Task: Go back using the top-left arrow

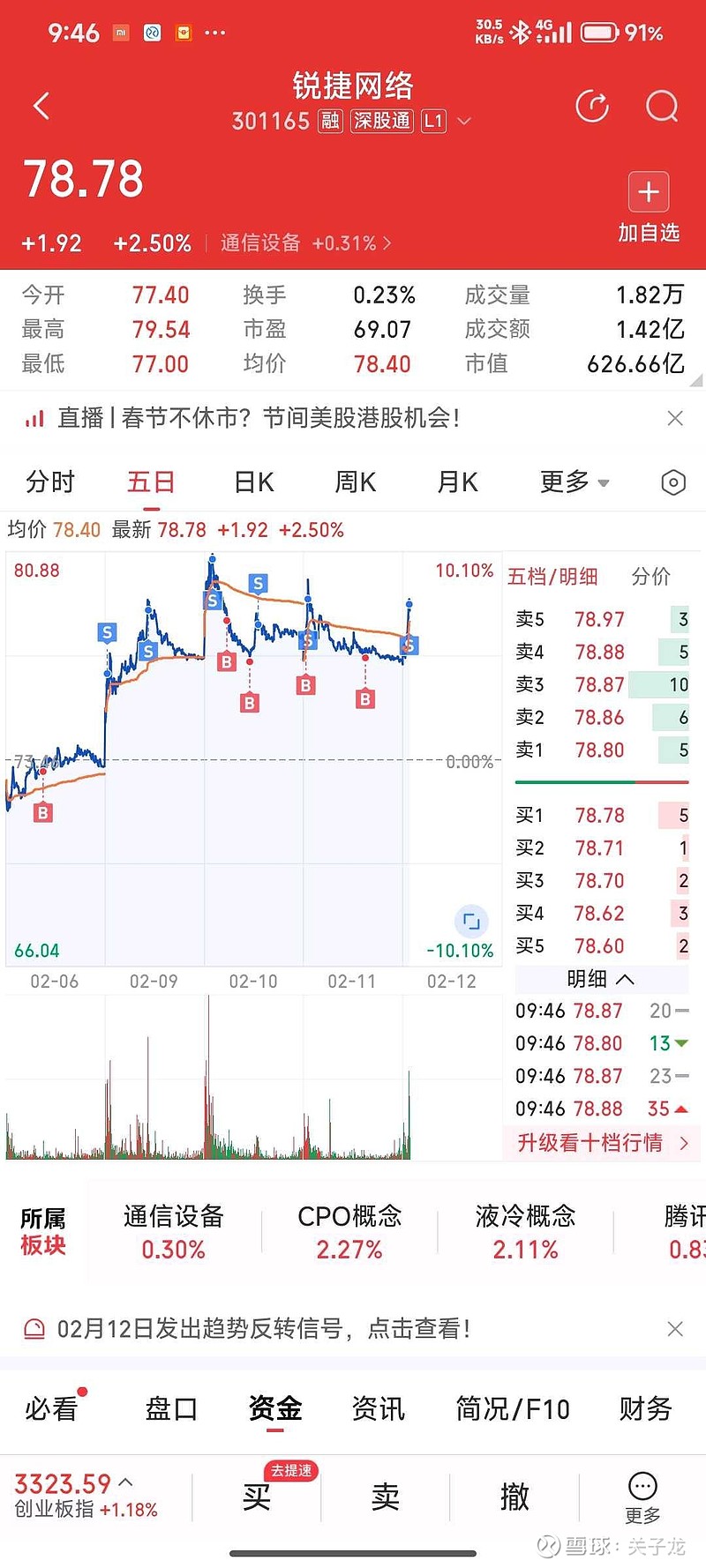Action: [x=41, y=107]
